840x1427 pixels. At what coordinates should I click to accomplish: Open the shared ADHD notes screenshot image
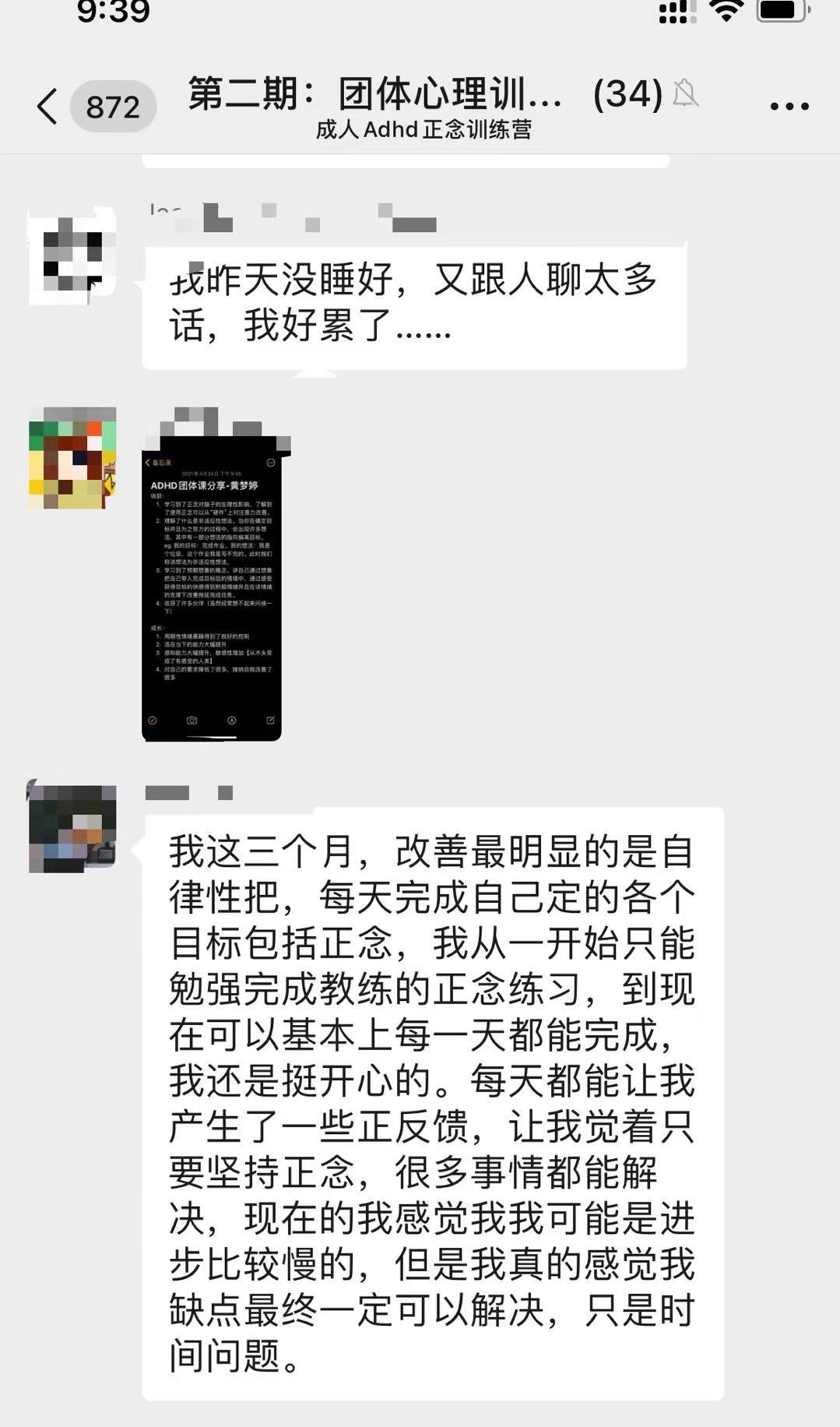212,594
